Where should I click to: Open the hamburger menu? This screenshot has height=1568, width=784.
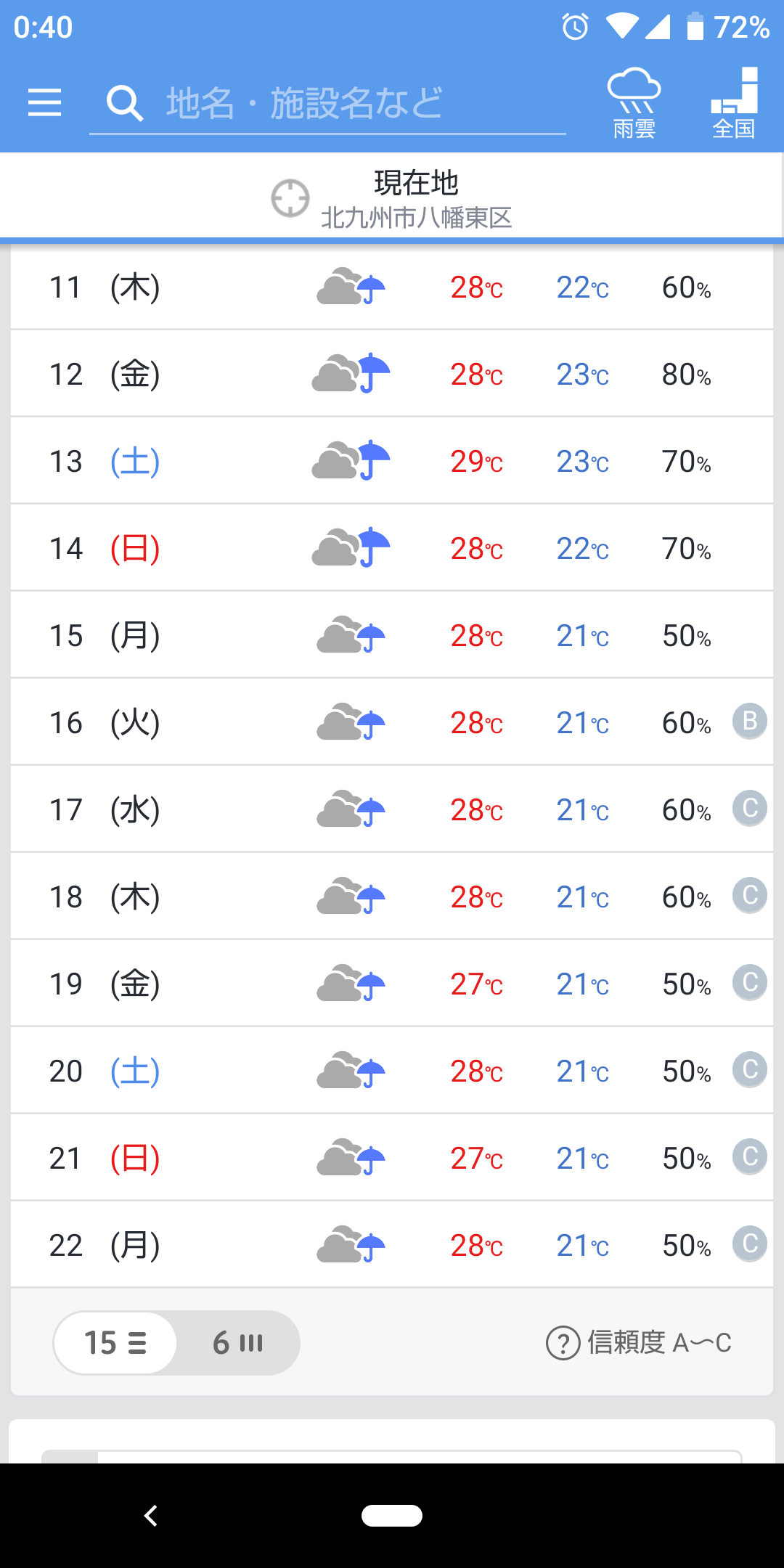click(44, 102)
